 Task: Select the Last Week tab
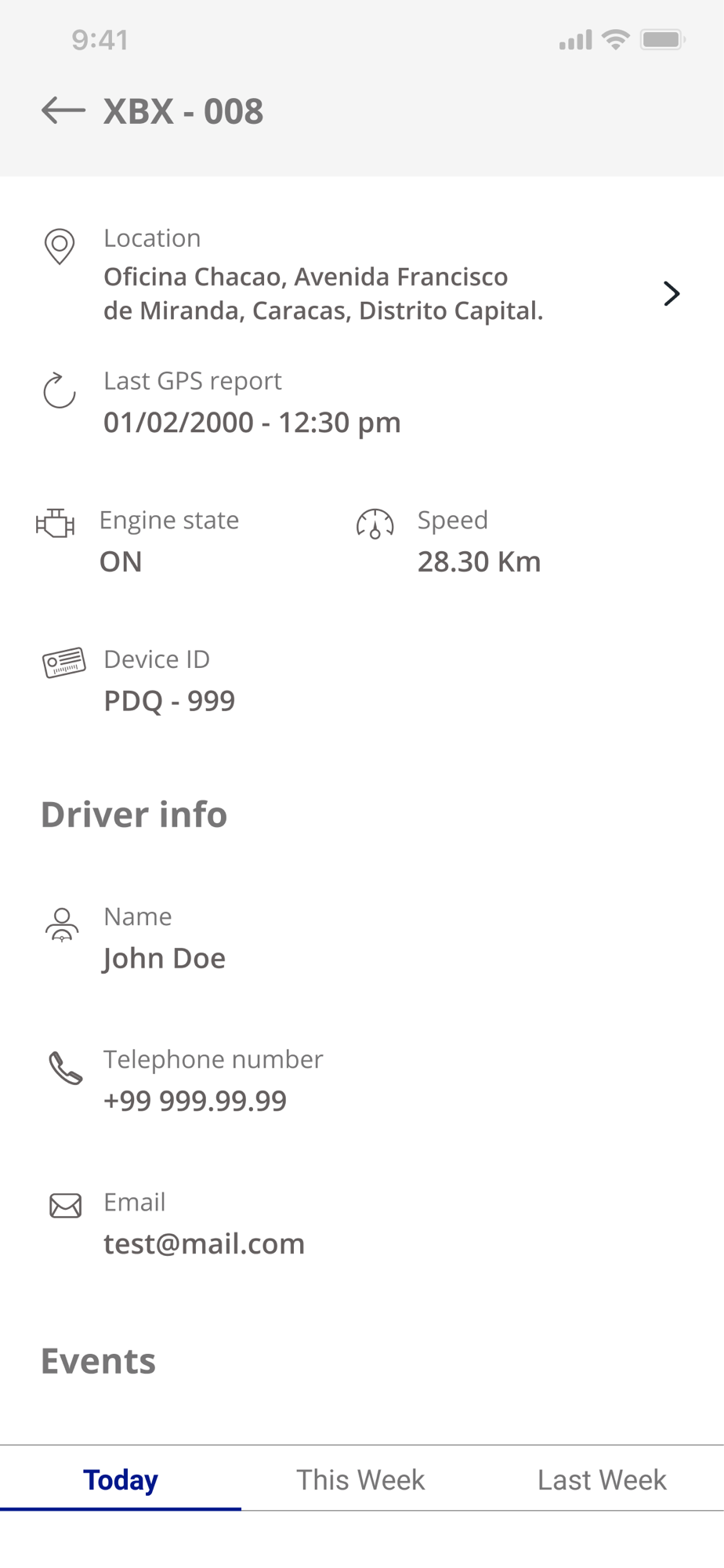(603, 1479)
